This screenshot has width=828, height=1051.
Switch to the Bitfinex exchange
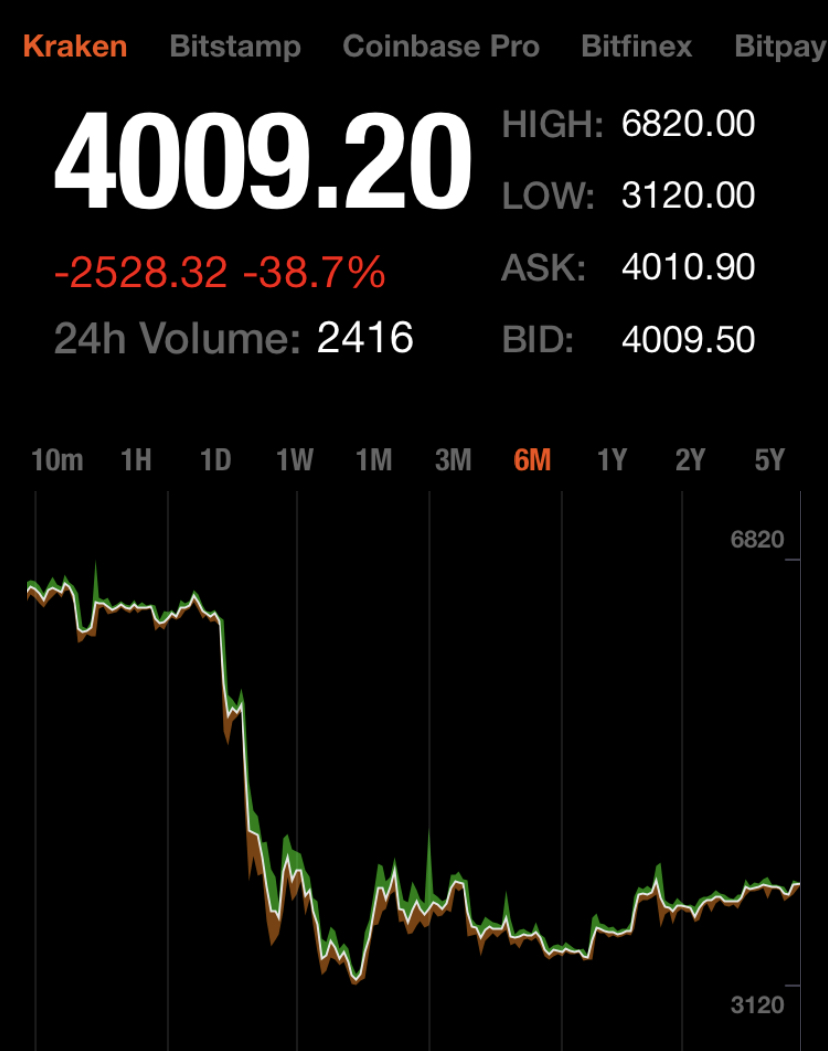636,46
